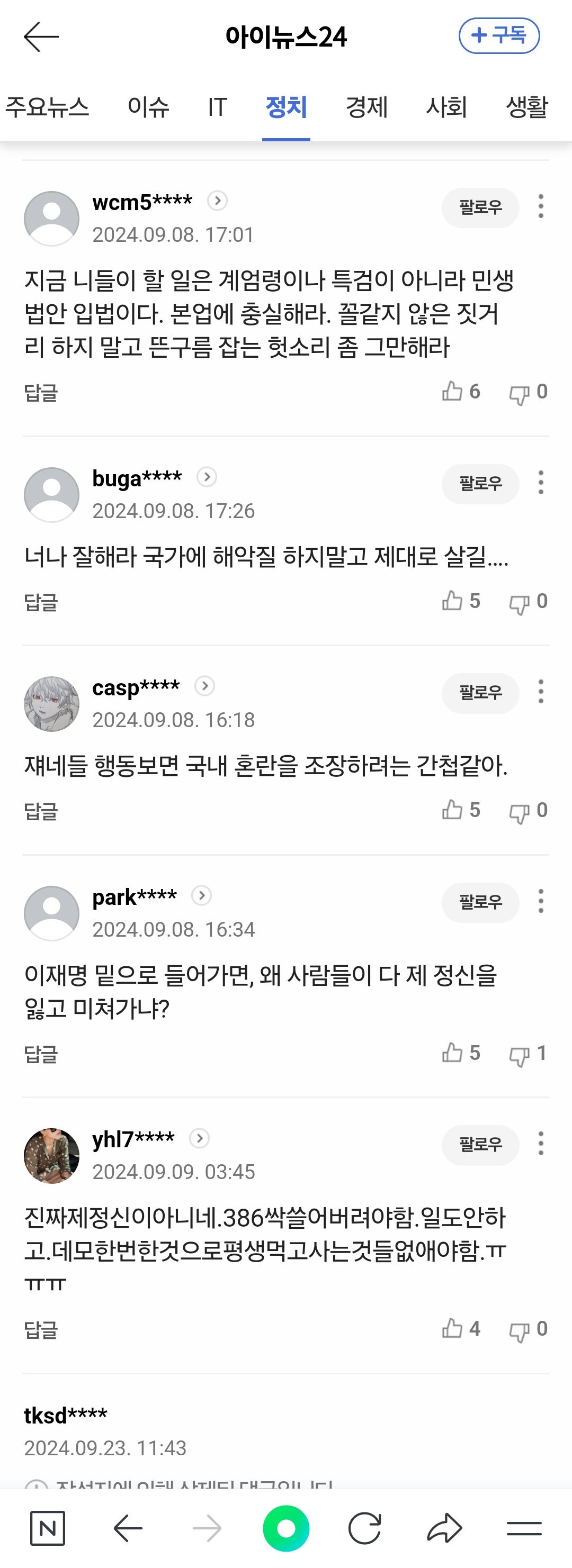Reply to yhl7****'s comment
The image size is (572, 1568).
coord(41,1329)
